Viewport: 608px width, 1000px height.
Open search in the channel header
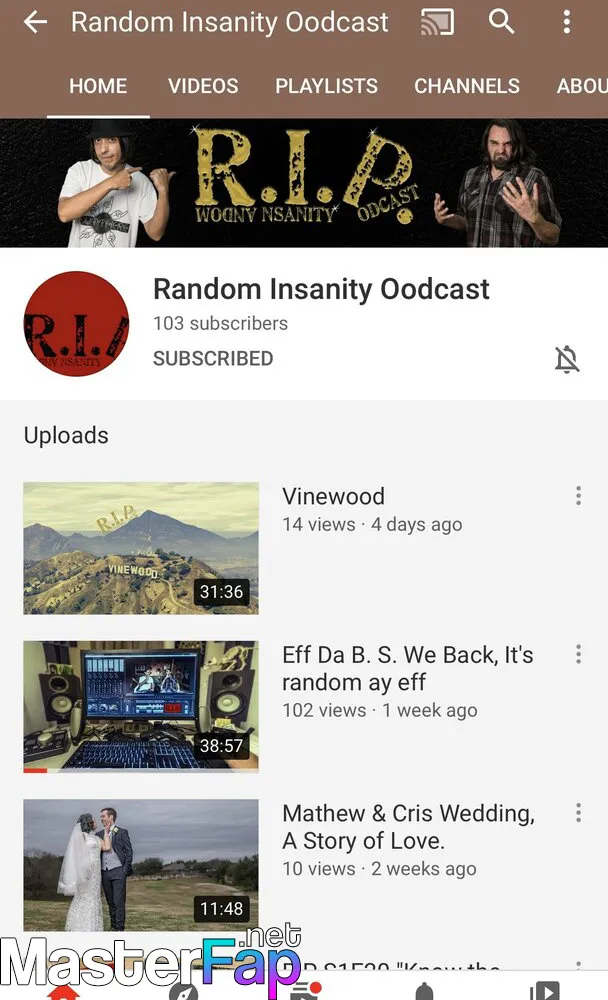point(501,22)
